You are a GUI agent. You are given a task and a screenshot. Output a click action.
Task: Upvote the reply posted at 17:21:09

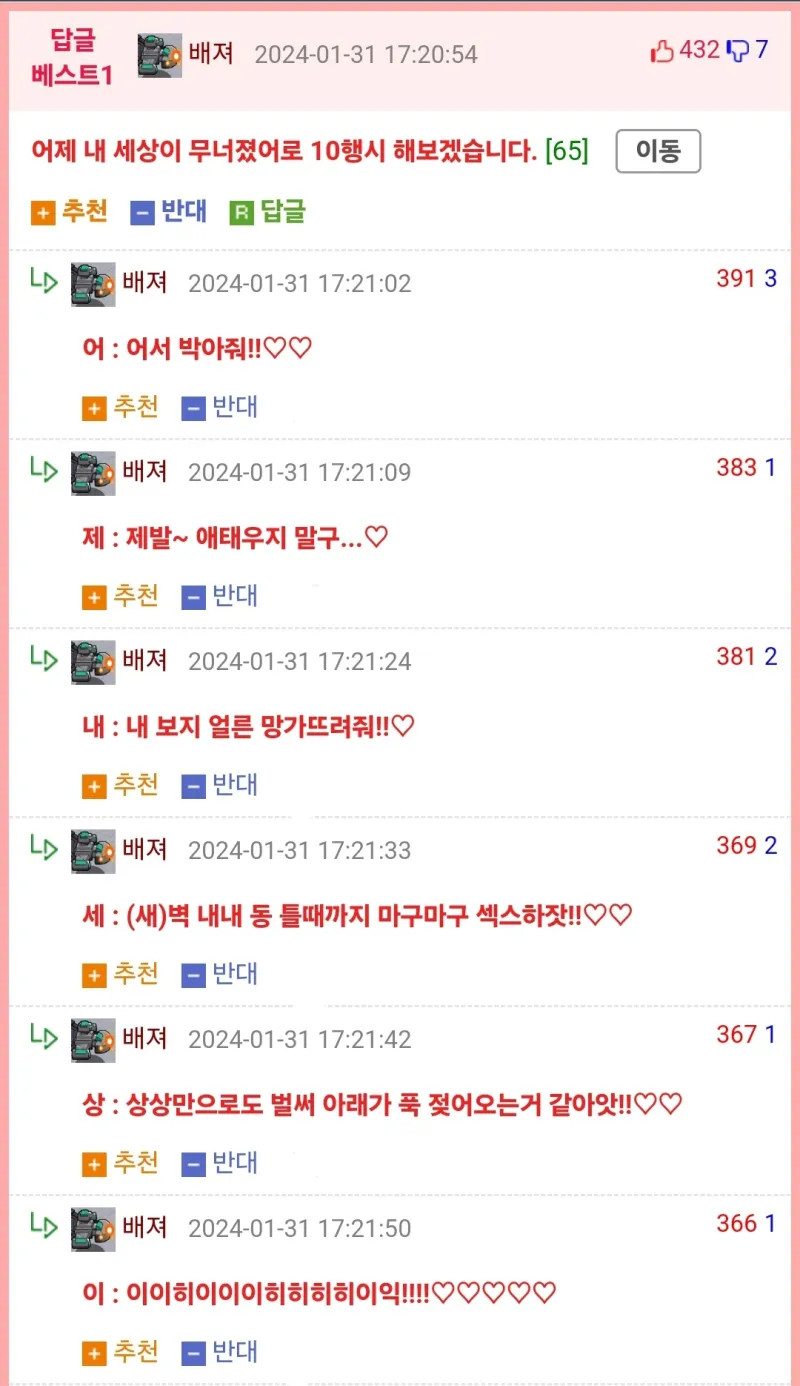click(120, 596)
